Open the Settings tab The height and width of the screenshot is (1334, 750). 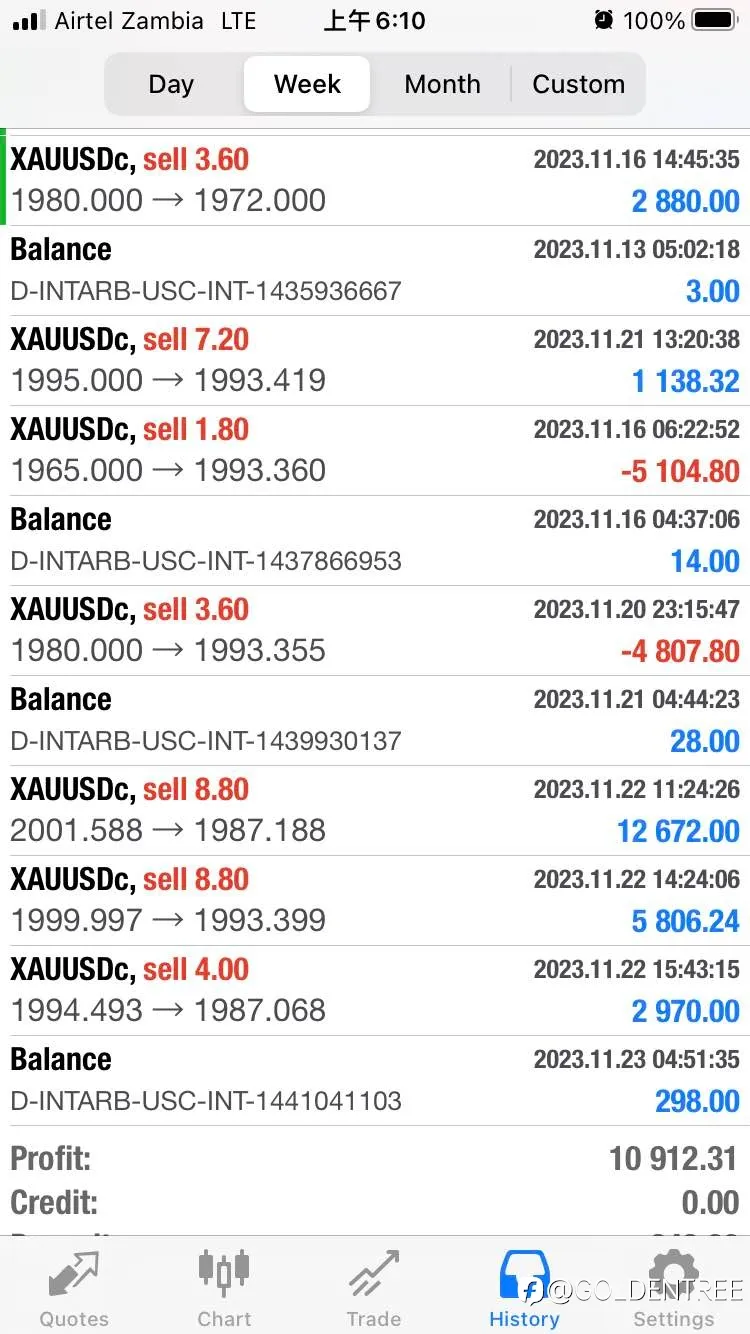point(674,1289)
